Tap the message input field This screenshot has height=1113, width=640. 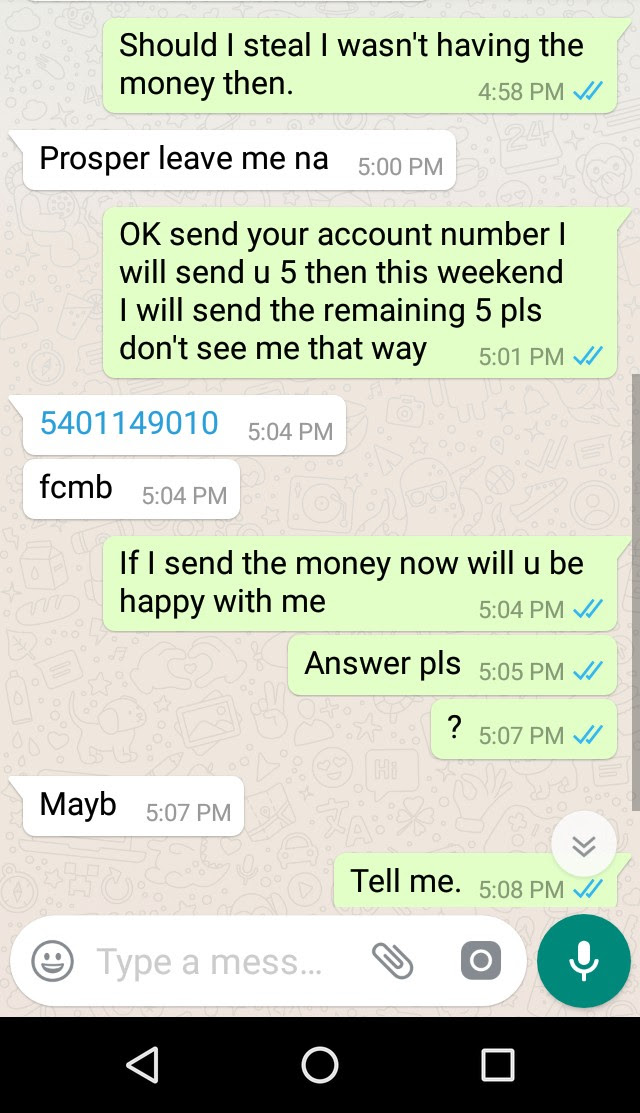pyautogui.click(x=210, y=962)
